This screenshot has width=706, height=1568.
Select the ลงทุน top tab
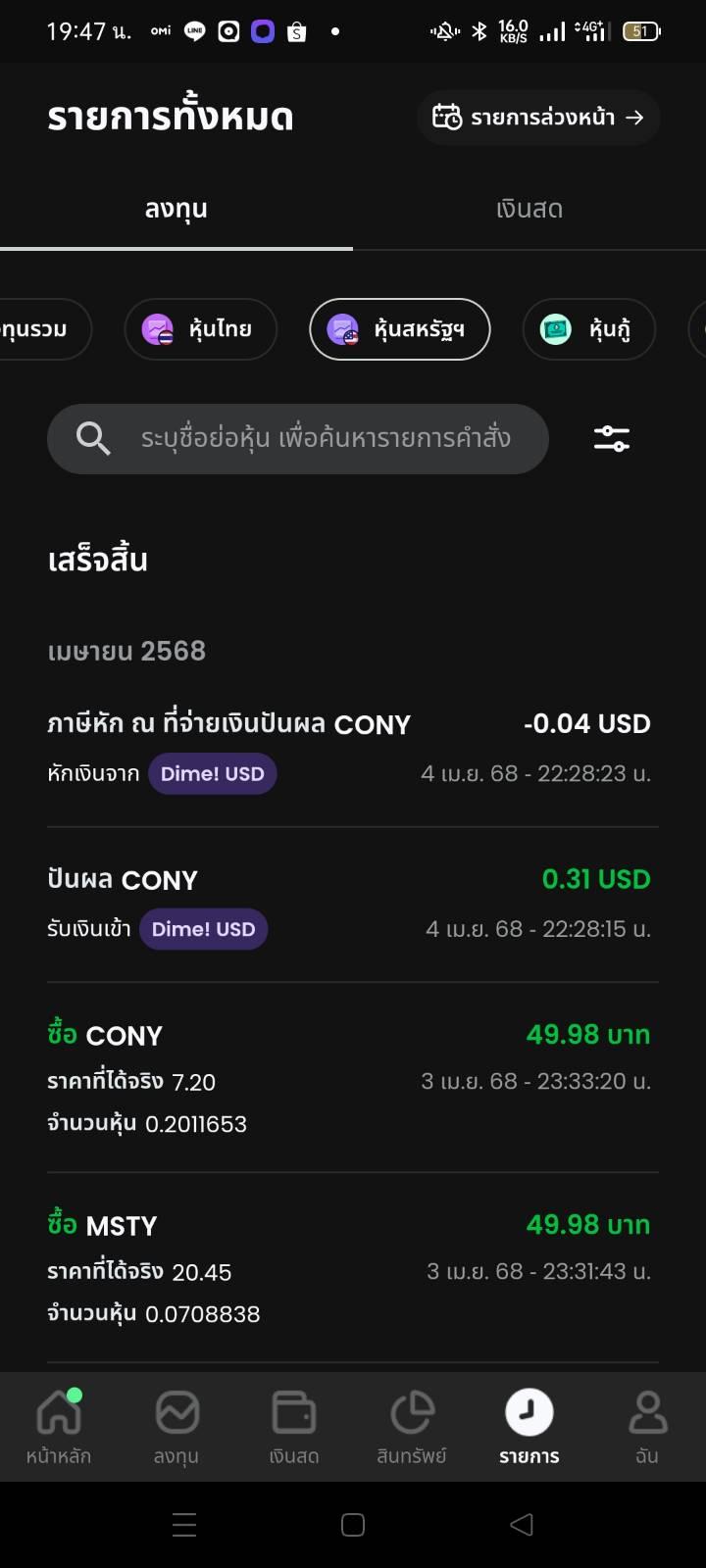(176, 209)
